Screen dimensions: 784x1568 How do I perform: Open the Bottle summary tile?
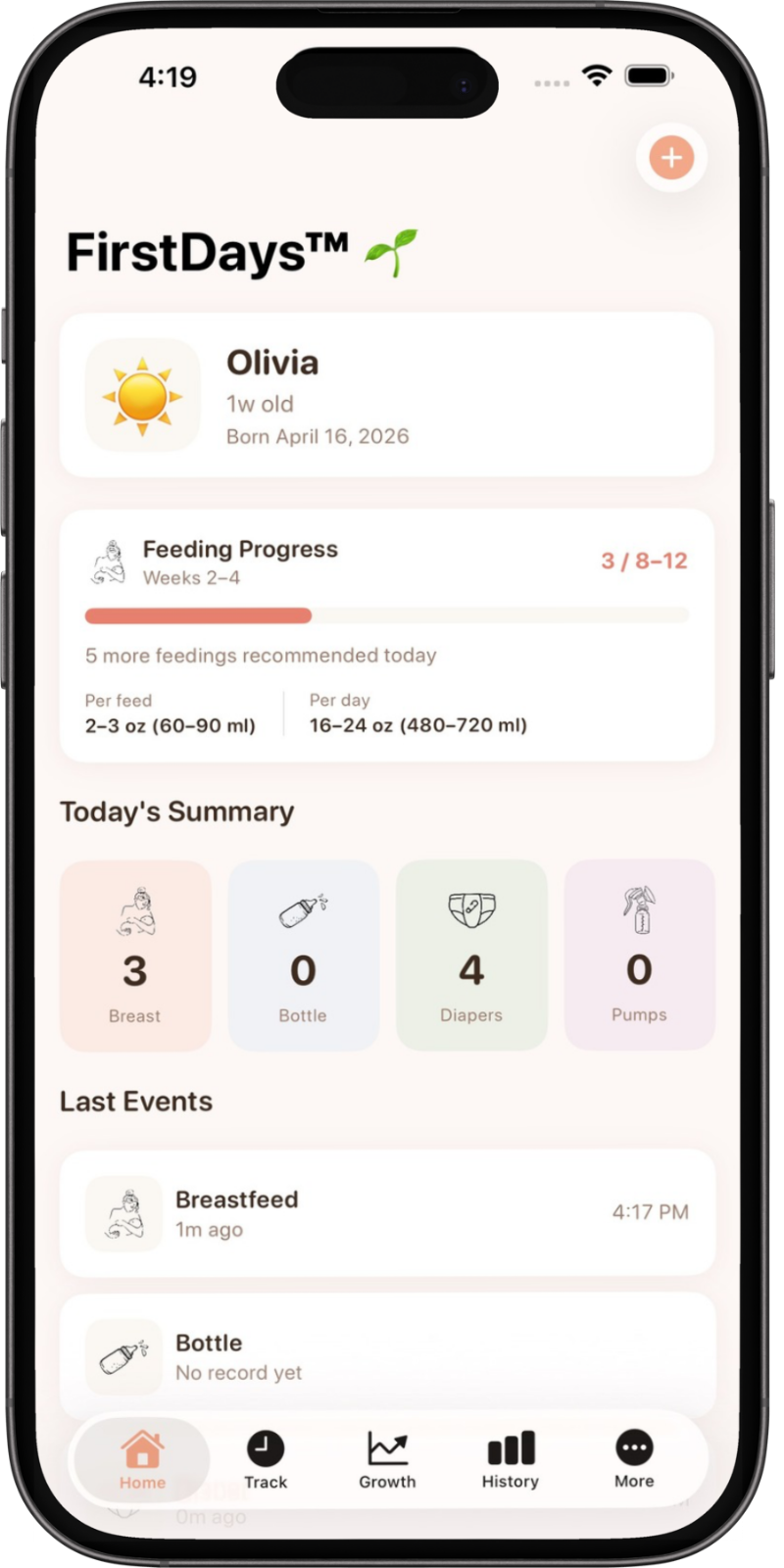tap(303, 955)
